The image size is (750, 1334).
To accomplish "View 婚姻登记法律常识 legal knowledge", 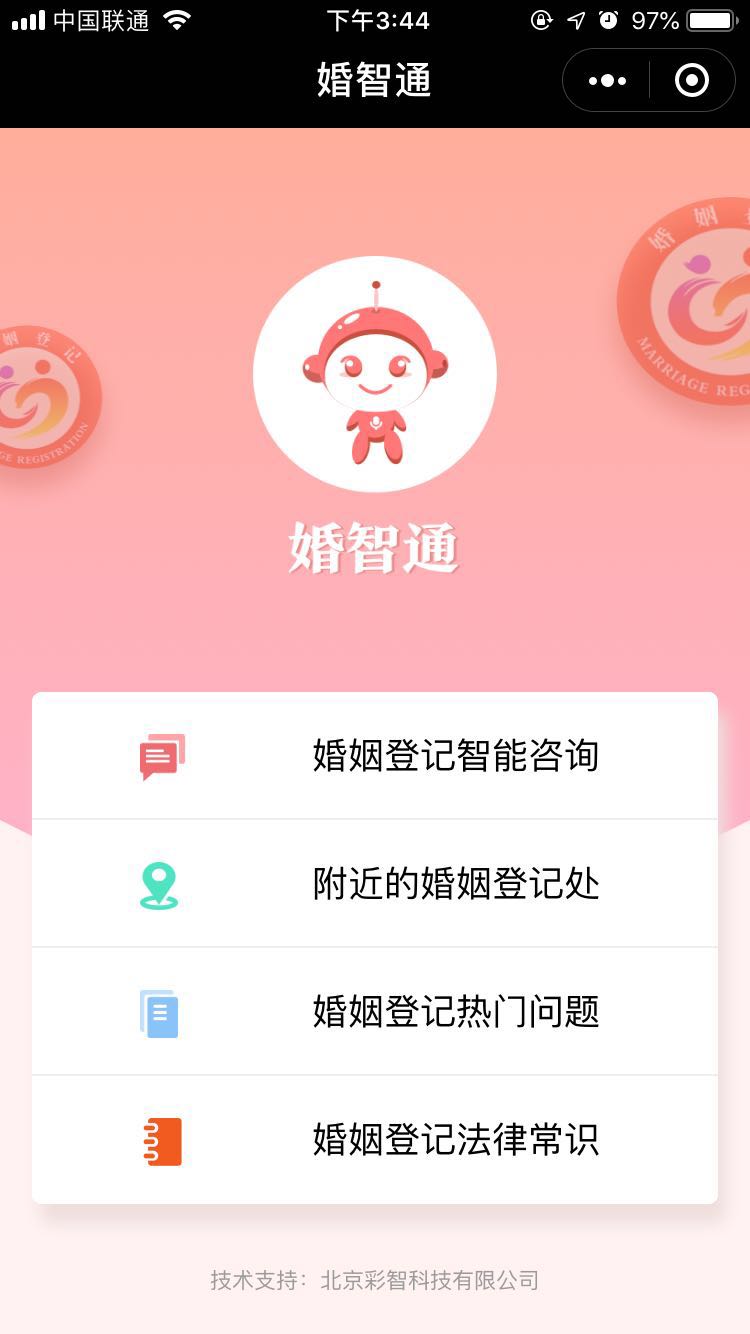I will click(455, 1140).
